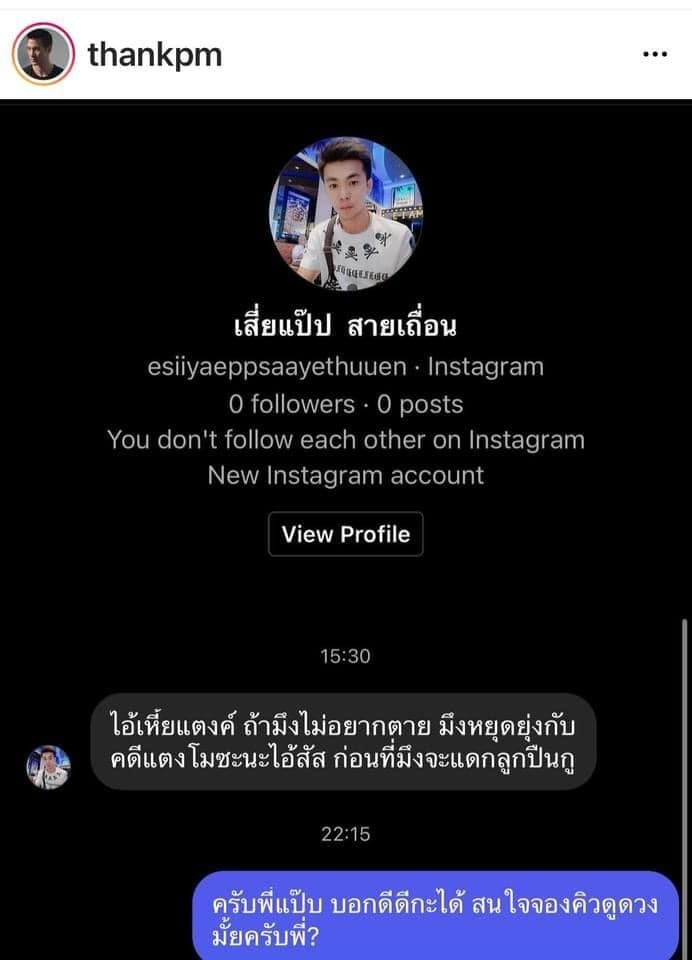Open the post's overflow menu
Screen dimensions: 692x960
(x=655, y=54)
